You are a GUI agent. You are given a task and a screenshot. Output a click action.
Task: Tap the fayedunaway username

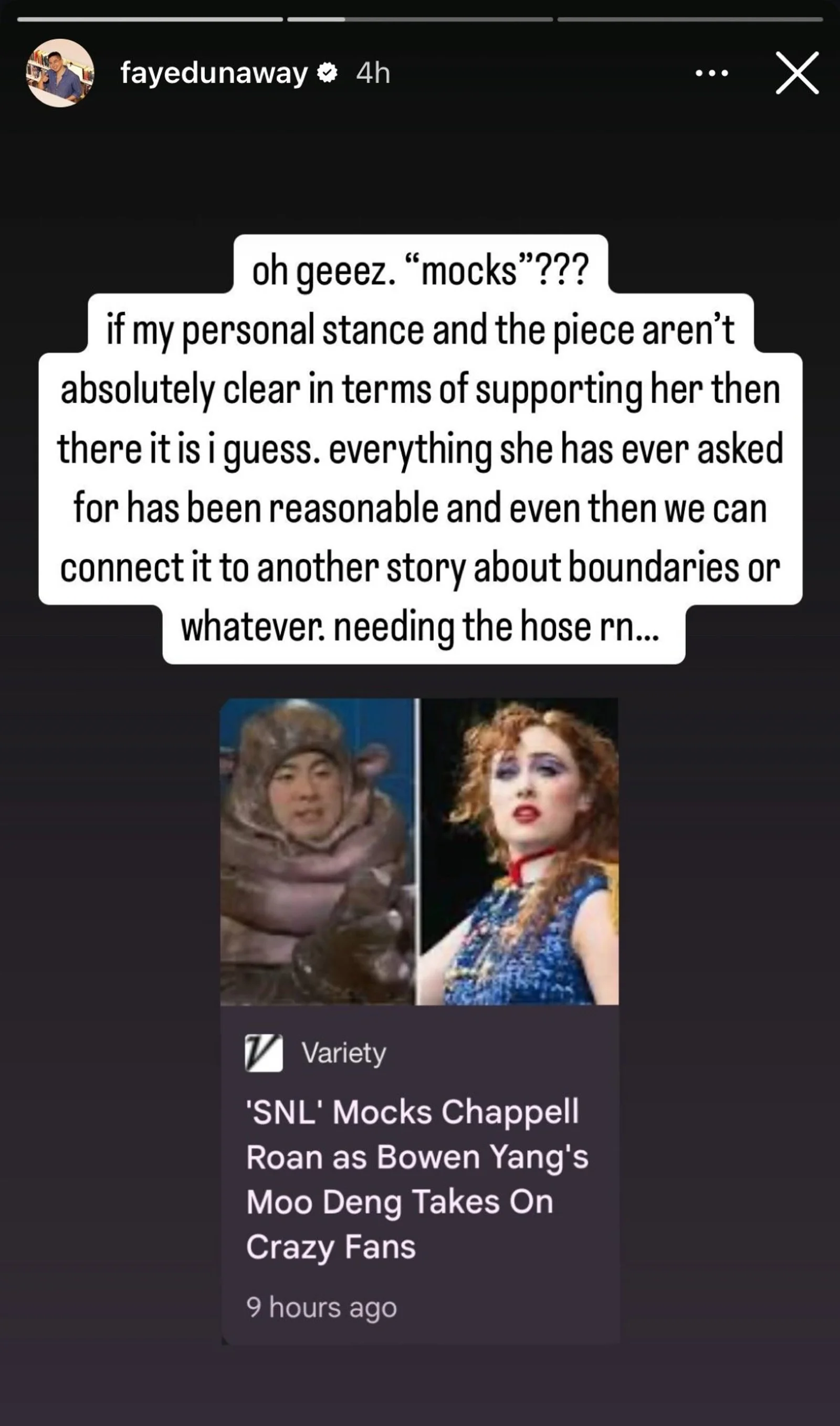point(213,73)
